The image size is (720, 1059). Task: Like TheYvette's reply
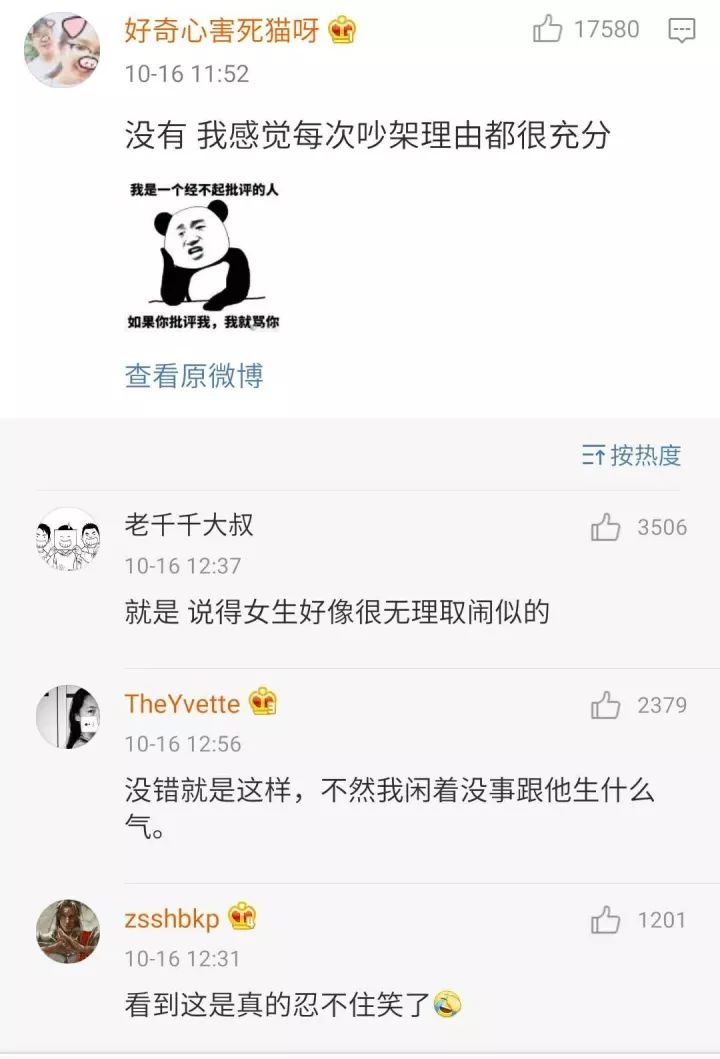click(x=606, y=706)
